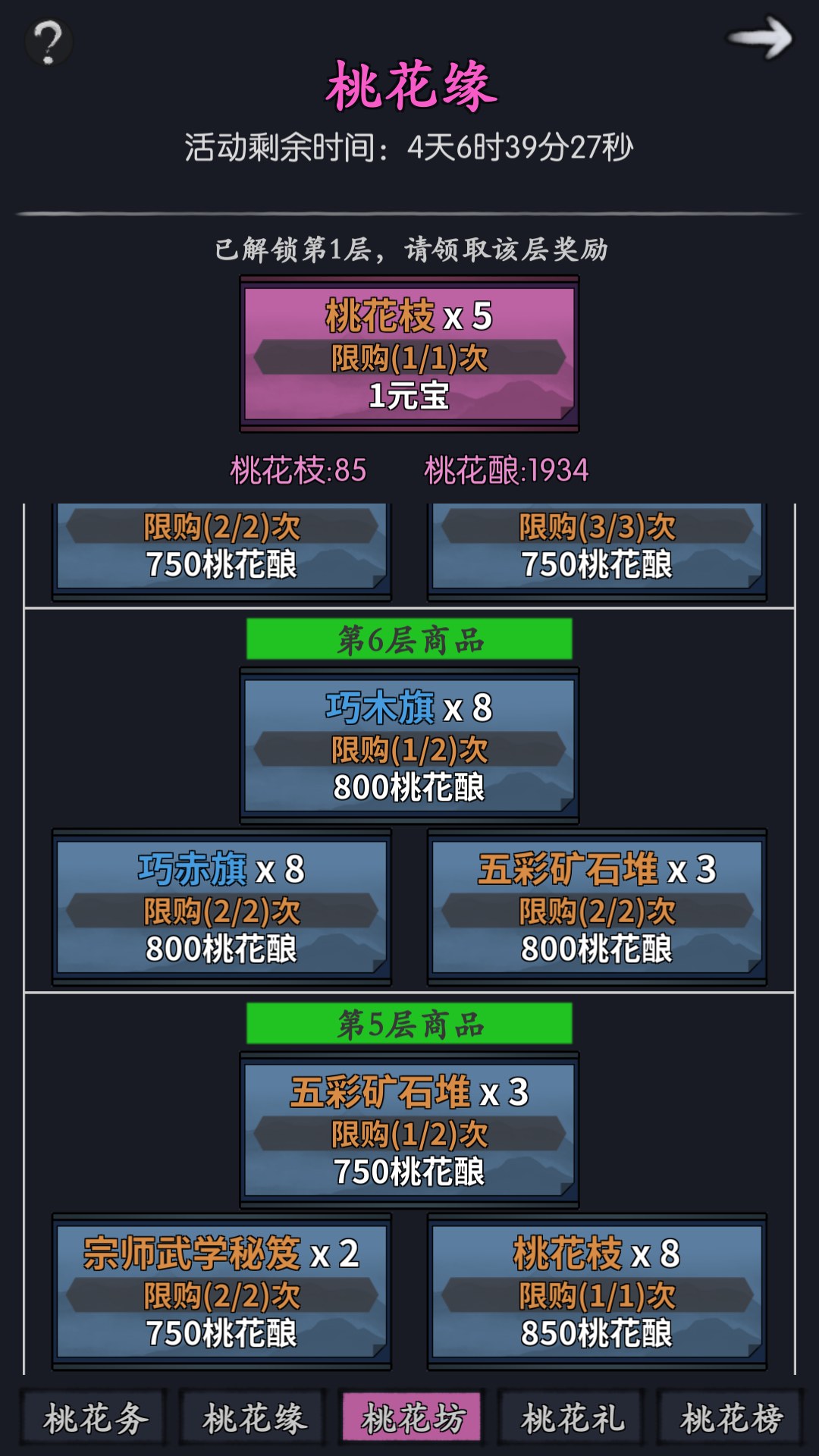Screen dimensions: 819x1456
Task: Buy 第6层 五彩矿石堆 x 3 for 800桃花酿
Action: 597,907
